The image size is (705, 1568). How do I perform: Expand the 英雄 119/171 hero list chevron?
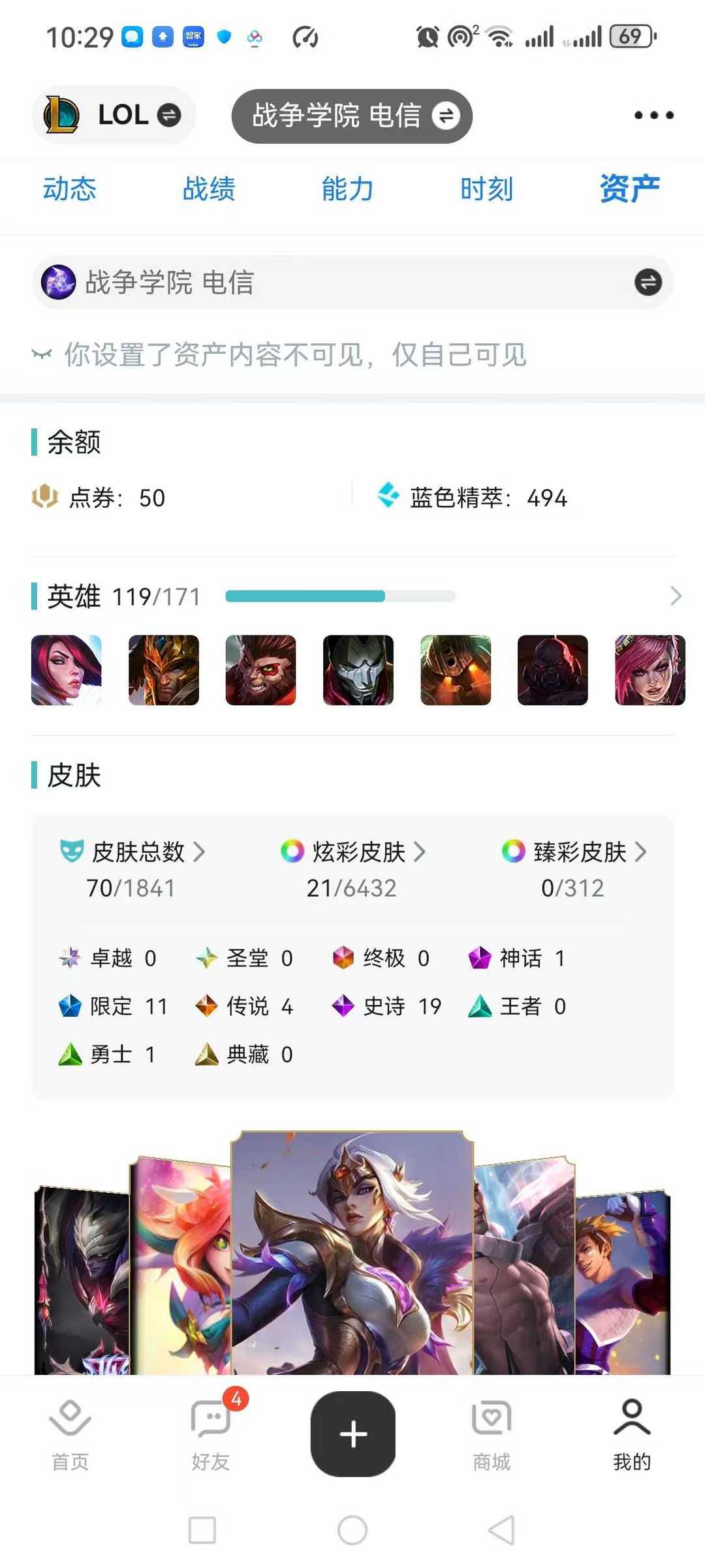[x=676, y=596]
